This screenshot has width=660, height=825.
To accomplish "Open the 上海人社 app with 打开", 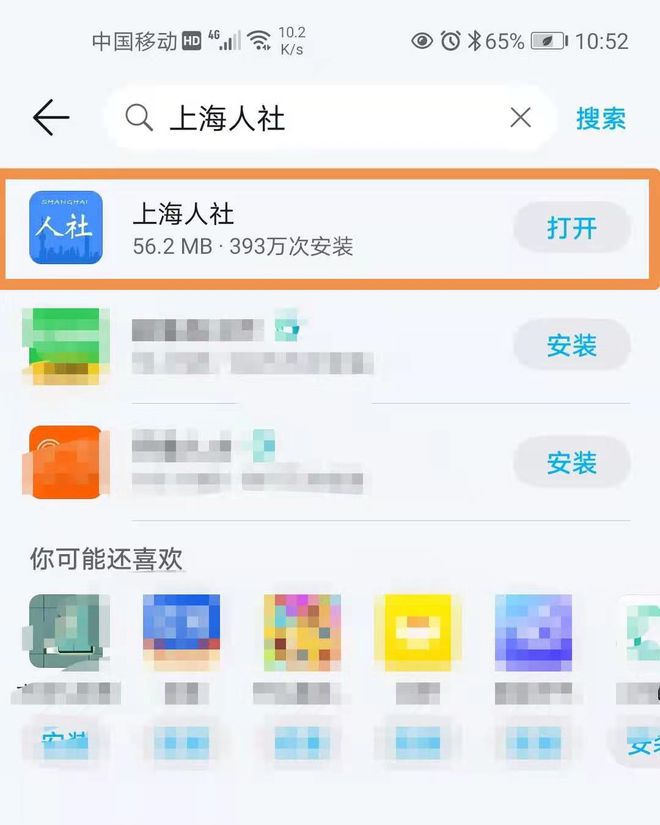I will tap(571, 228).
